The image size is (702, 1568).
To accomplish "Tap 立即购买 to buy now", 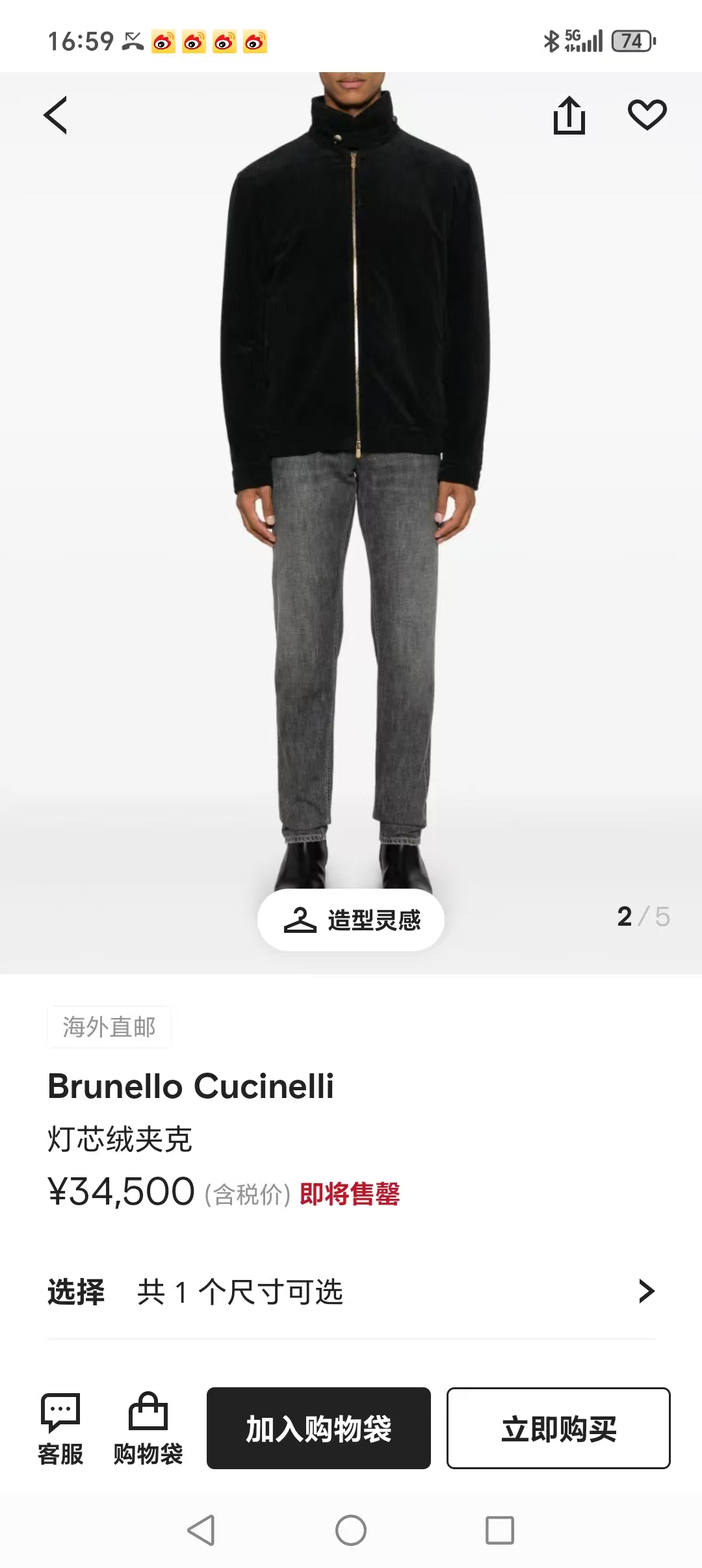I will pos(558,1428).
